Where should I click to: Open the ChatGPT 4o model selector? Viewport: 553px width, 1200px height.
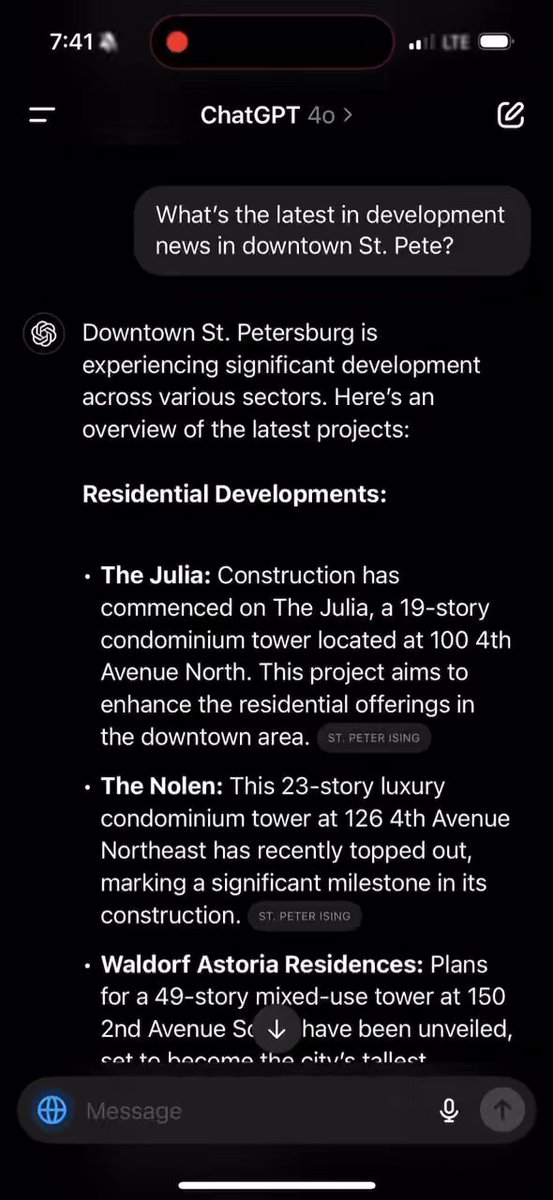coord(277,115)
